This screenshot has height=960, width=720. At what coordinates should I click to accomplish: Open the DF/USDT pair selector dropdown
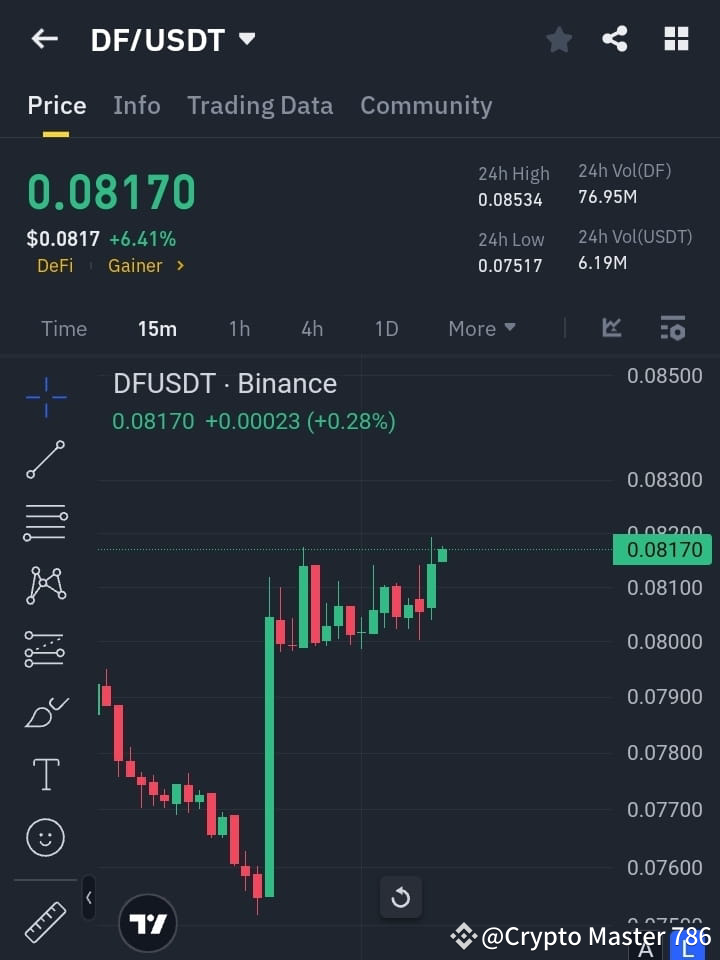pyautogui.click(x=246, y=38)
